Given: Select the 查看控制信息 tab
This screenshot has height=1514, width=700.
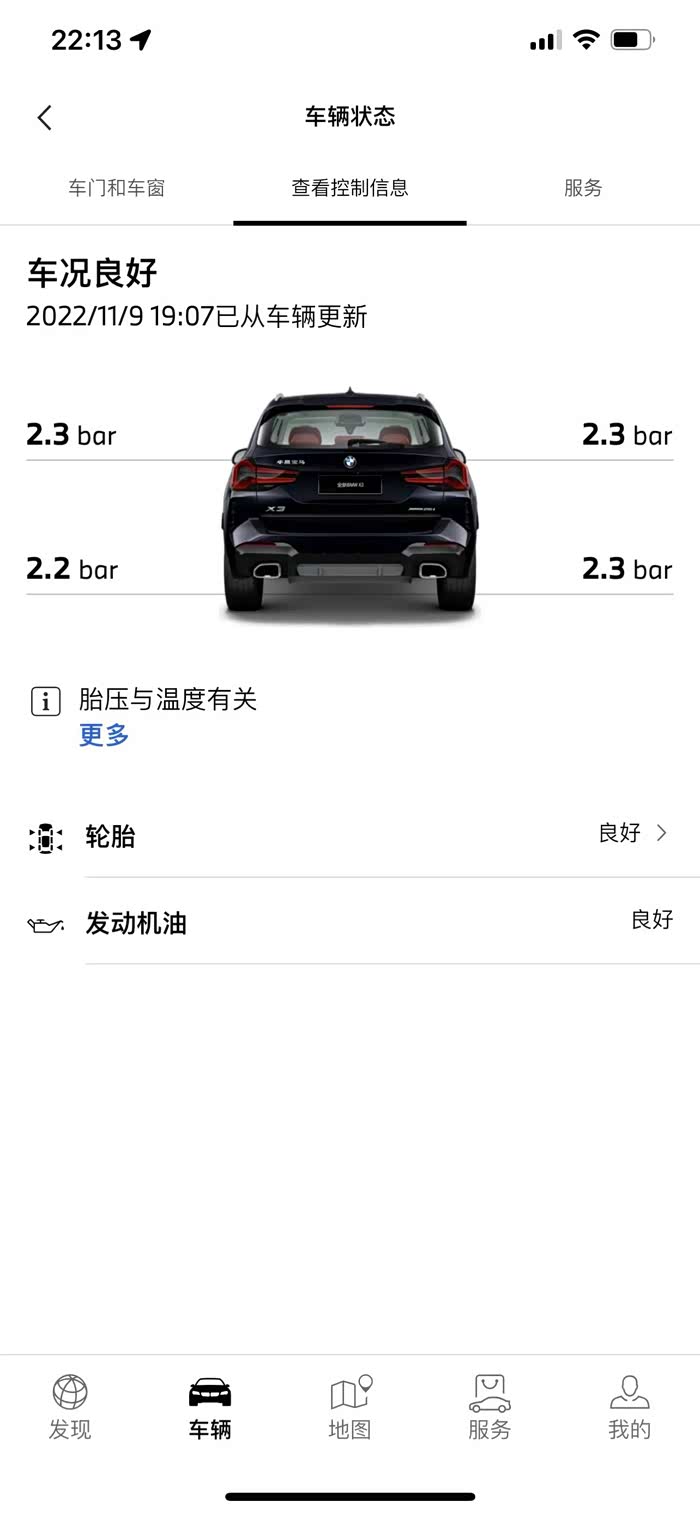Looking at the screenshot, I should [x=350, y=188].
